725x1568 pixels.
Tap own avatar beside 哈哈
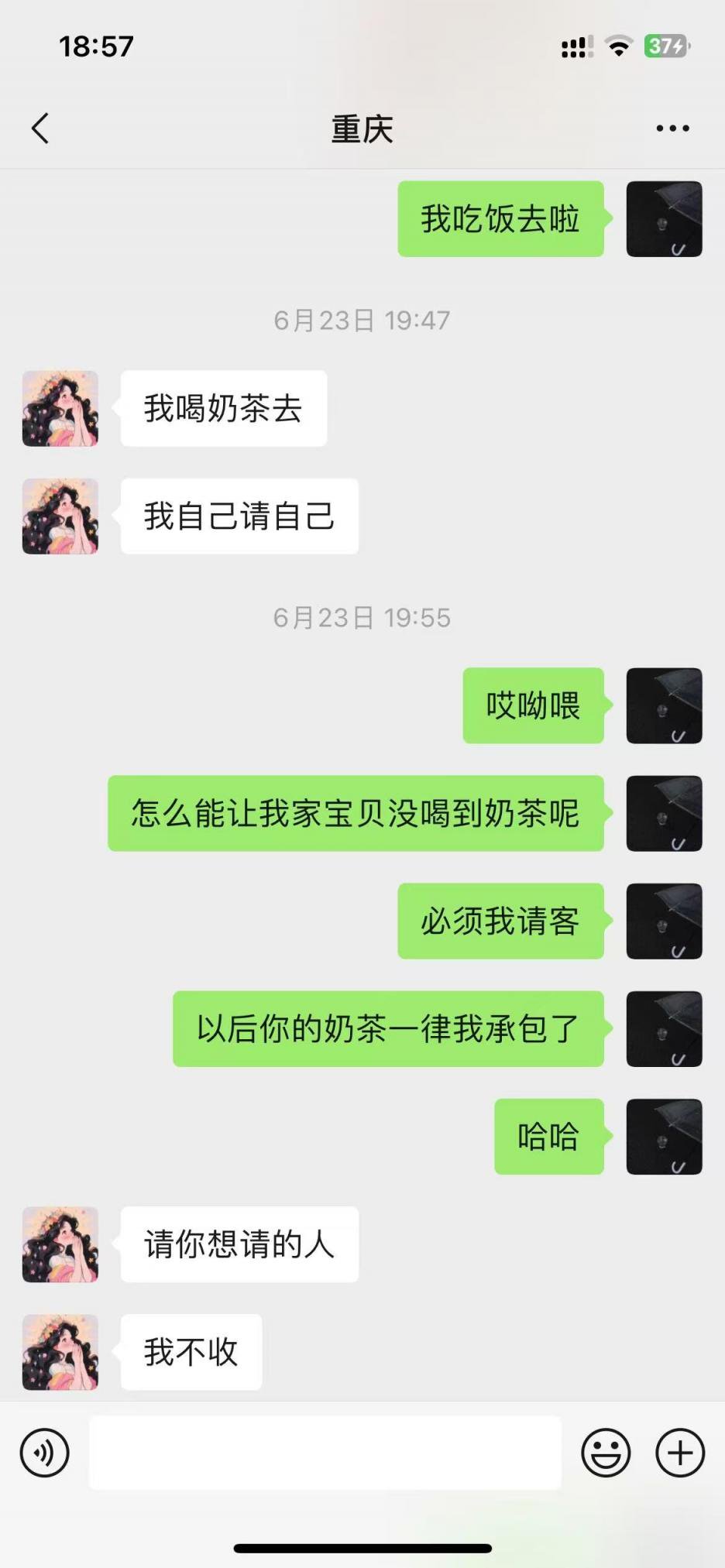[664, 1137]
